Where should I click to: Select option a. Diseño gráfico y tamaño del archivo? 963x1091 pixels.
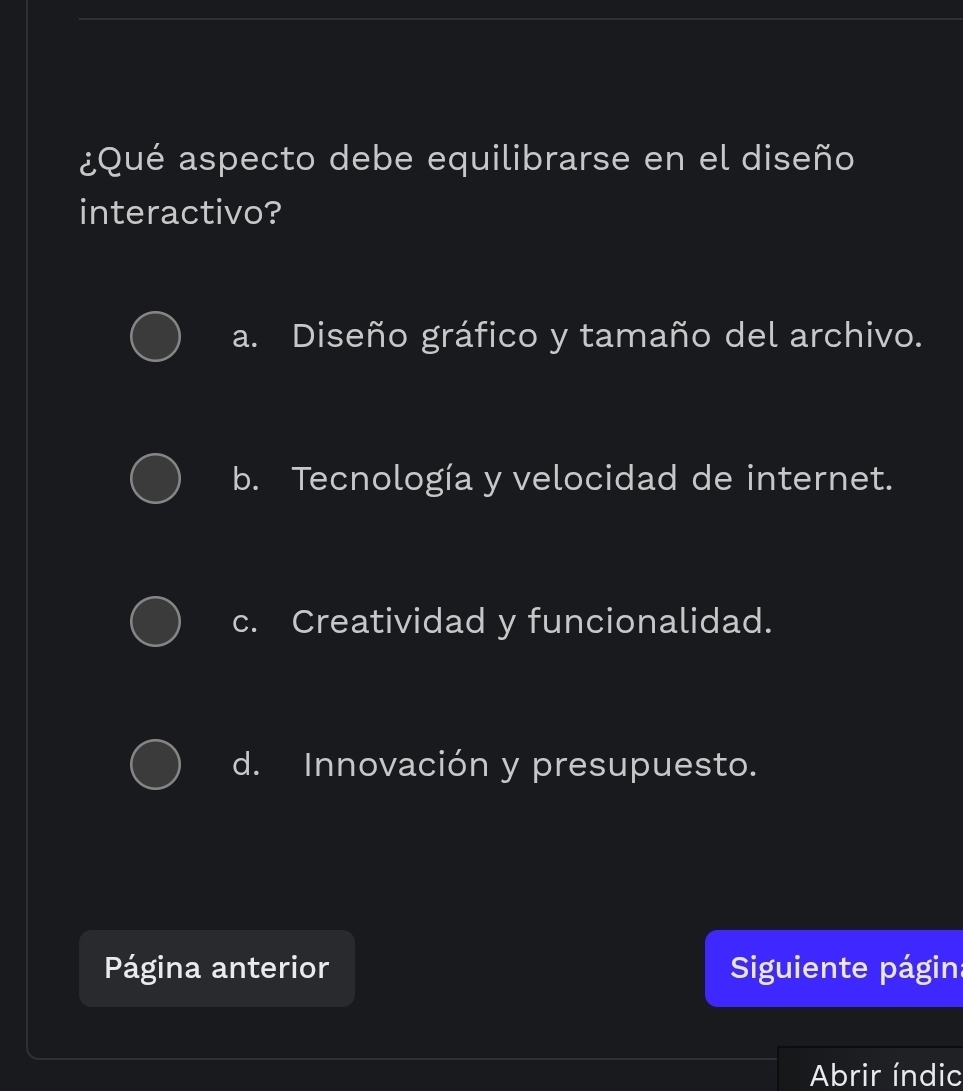pos(156,336)
